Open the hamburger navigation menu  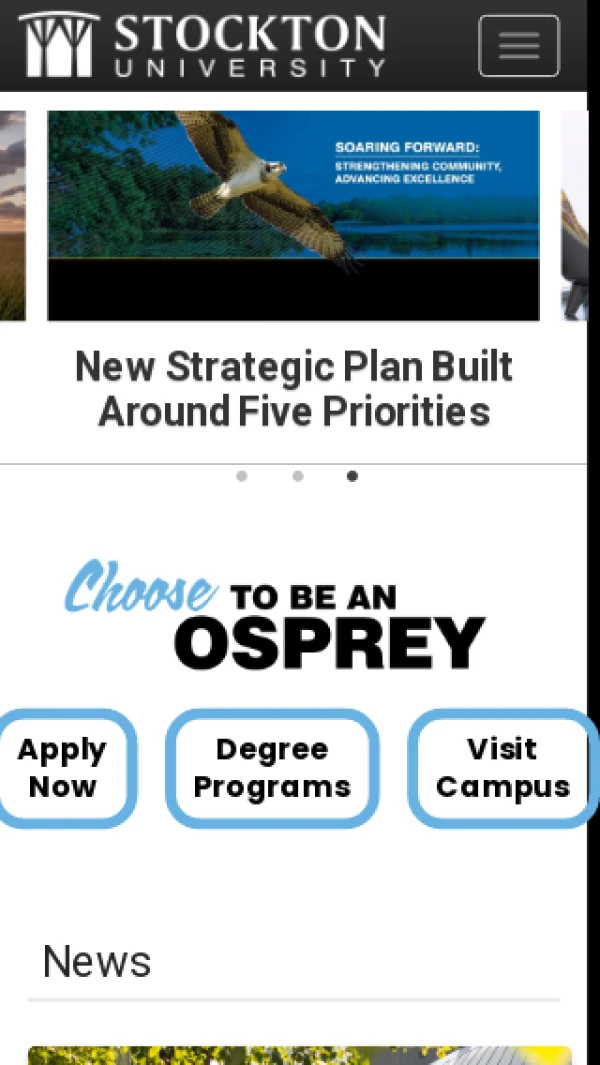[518, 46]
